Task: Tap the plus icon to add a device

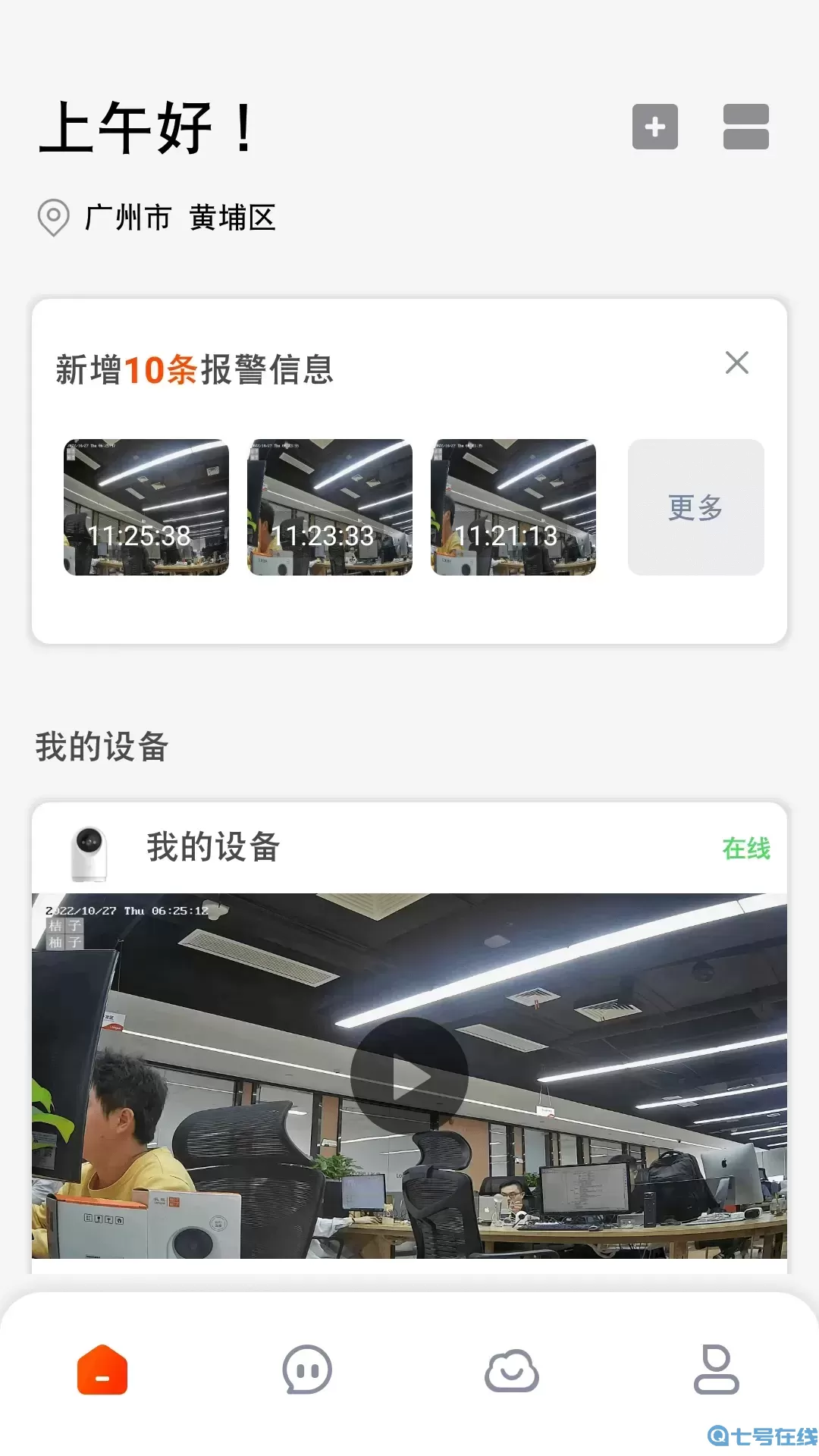Action: pos(655,127)
